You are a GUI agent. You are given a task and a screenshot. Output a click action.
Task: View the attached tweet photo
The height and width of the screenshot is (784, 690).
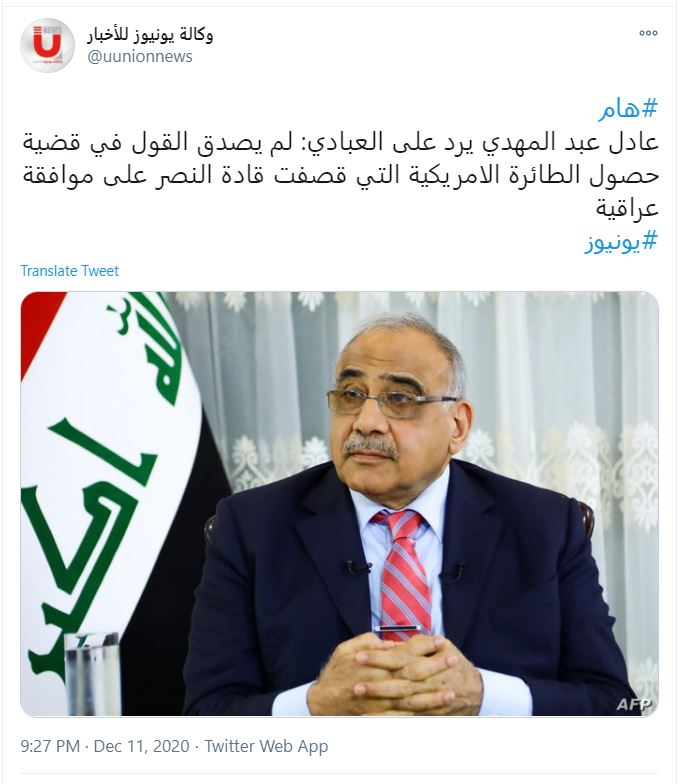(x=339, y=503)
